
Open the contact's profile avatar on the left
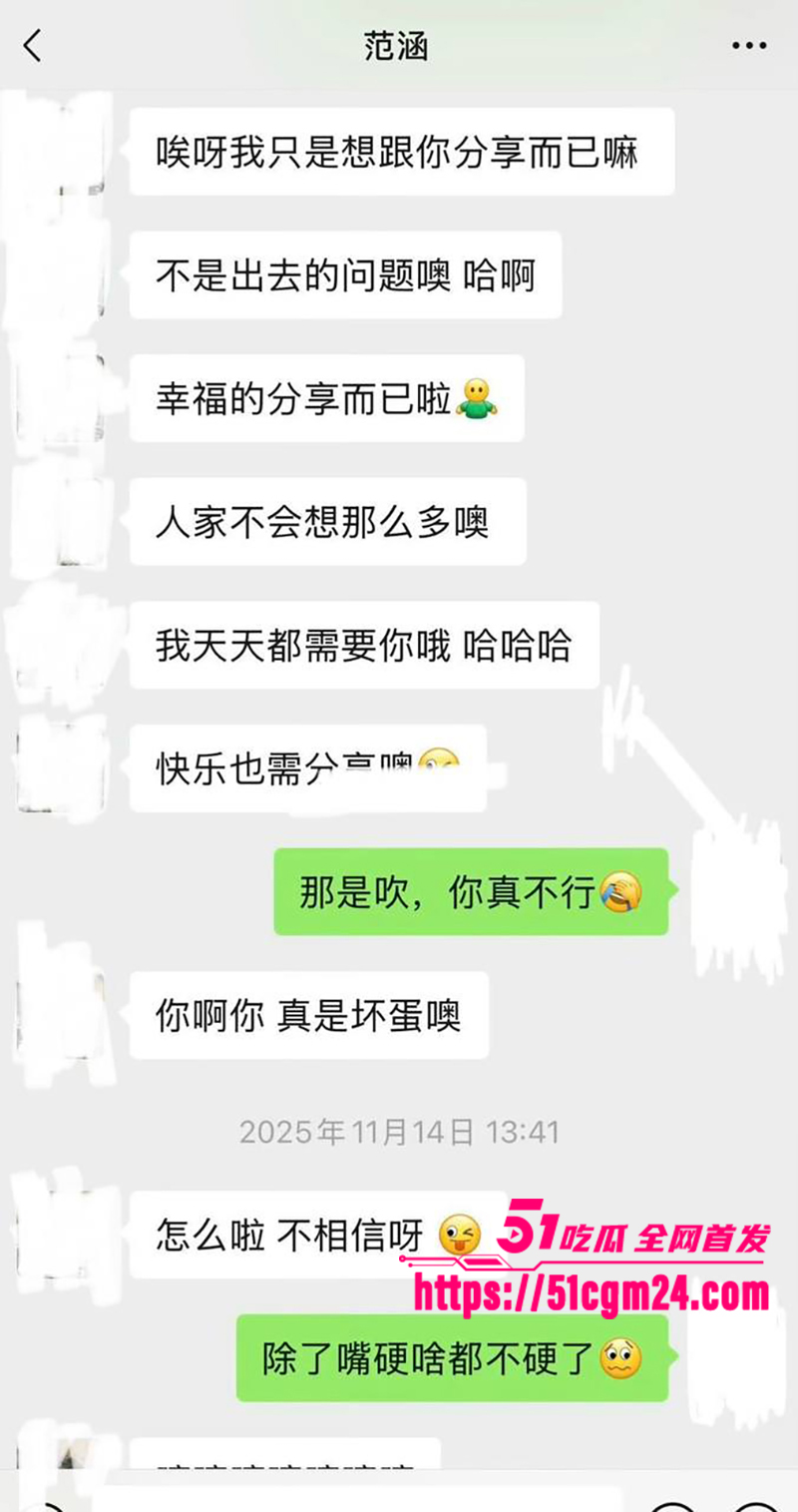62,150
